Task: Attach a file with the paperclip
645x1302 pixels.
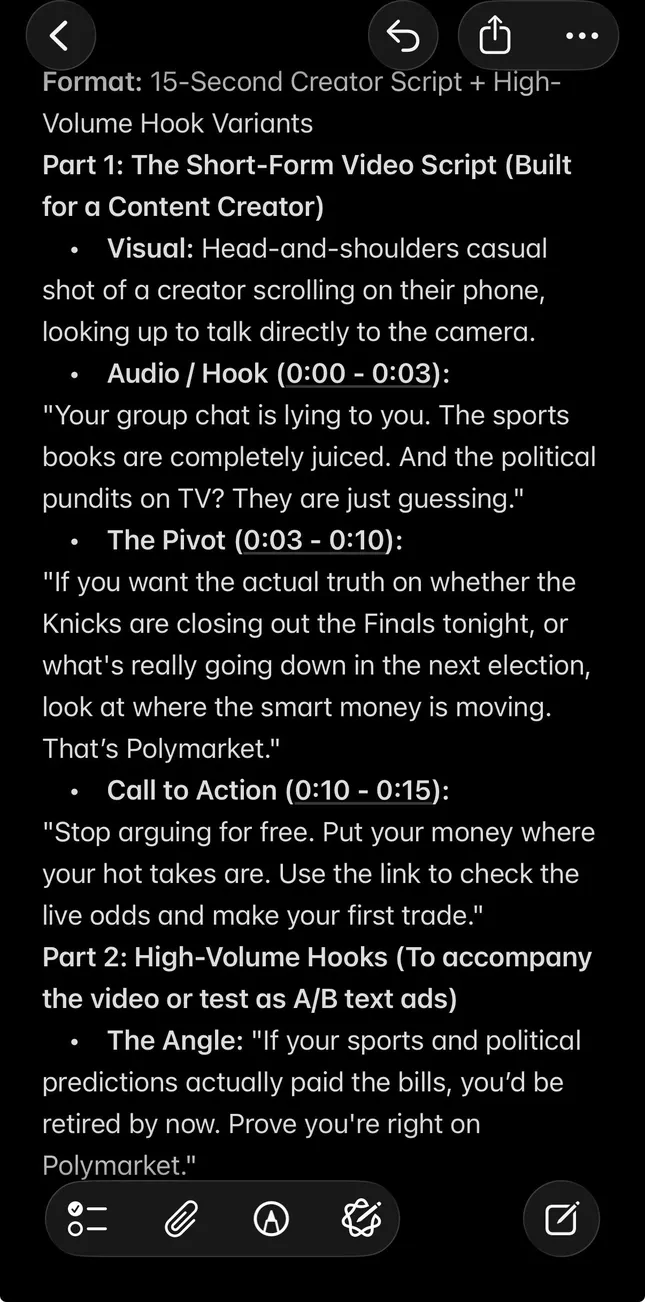Action: (x=180, y=1218)
